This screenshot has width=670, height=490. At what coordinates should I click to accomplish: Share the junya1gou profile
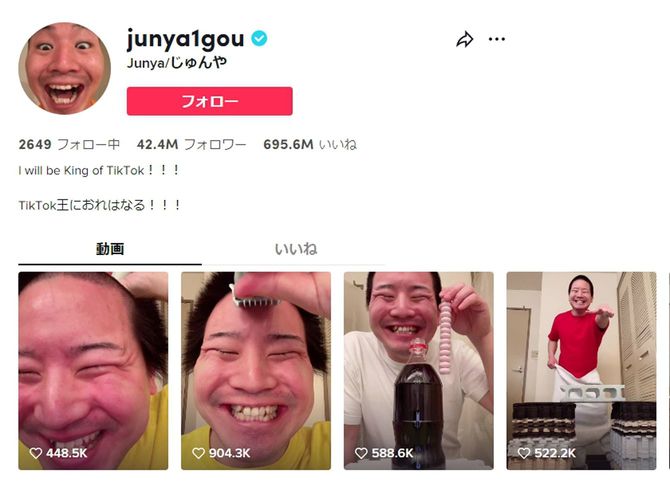click(x=464, y=40)
